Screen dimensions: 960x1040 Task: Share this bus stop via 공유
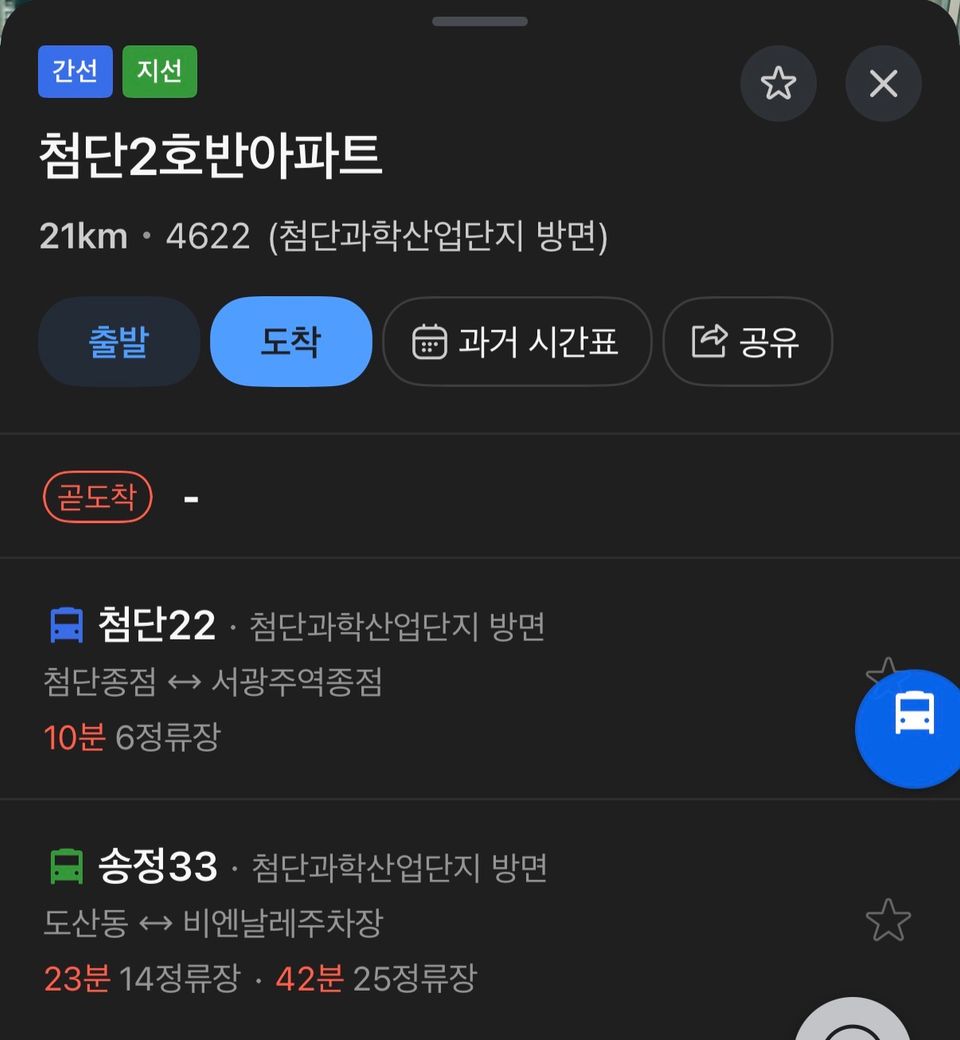[747, 342]
